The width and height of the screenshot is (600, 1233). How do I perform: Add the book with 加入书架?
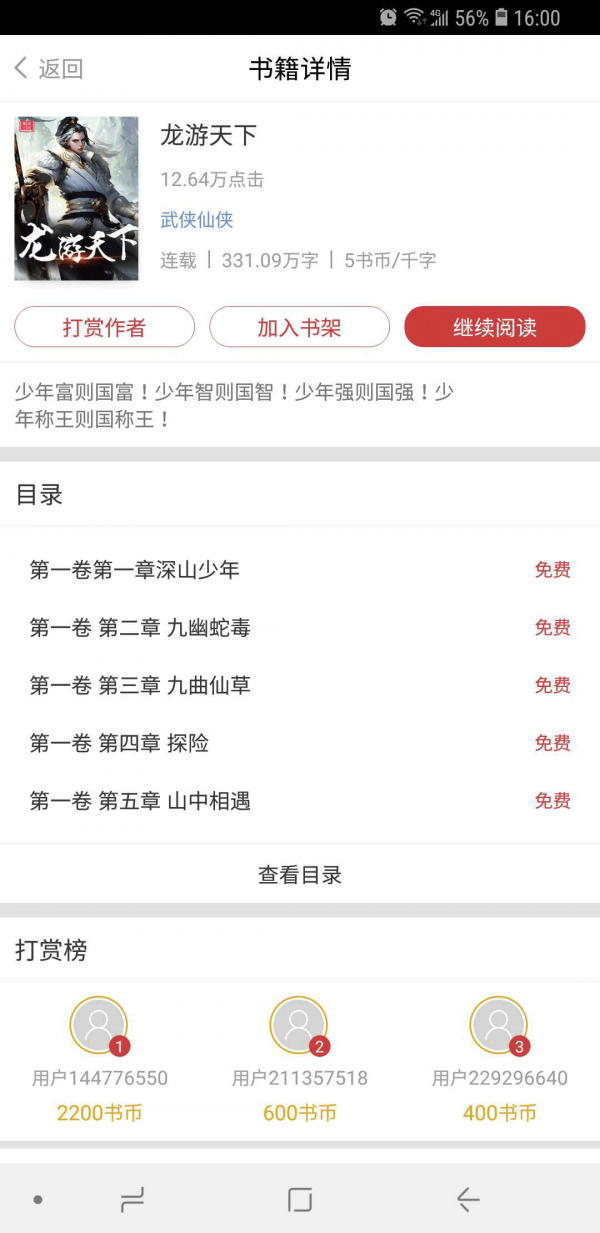tap(299, 327)
